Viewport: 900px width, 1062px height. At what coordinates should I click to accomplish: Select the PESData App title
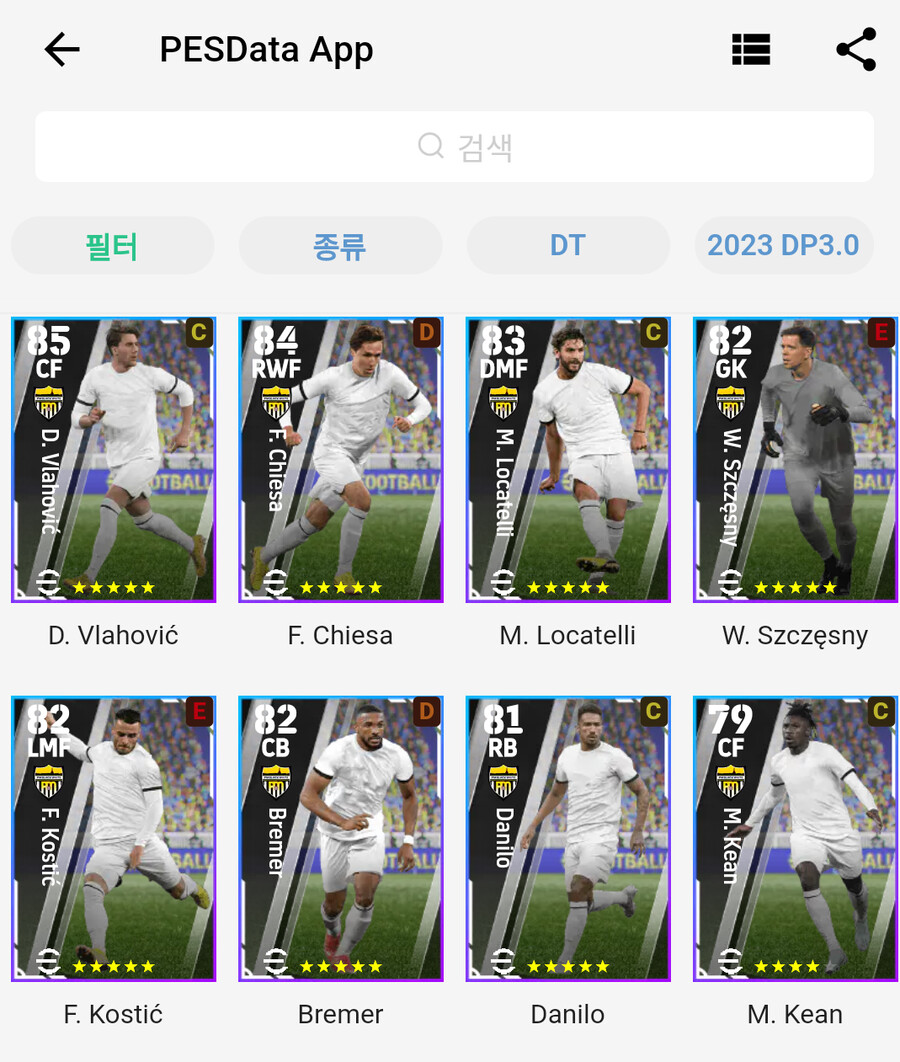[267, 50]
